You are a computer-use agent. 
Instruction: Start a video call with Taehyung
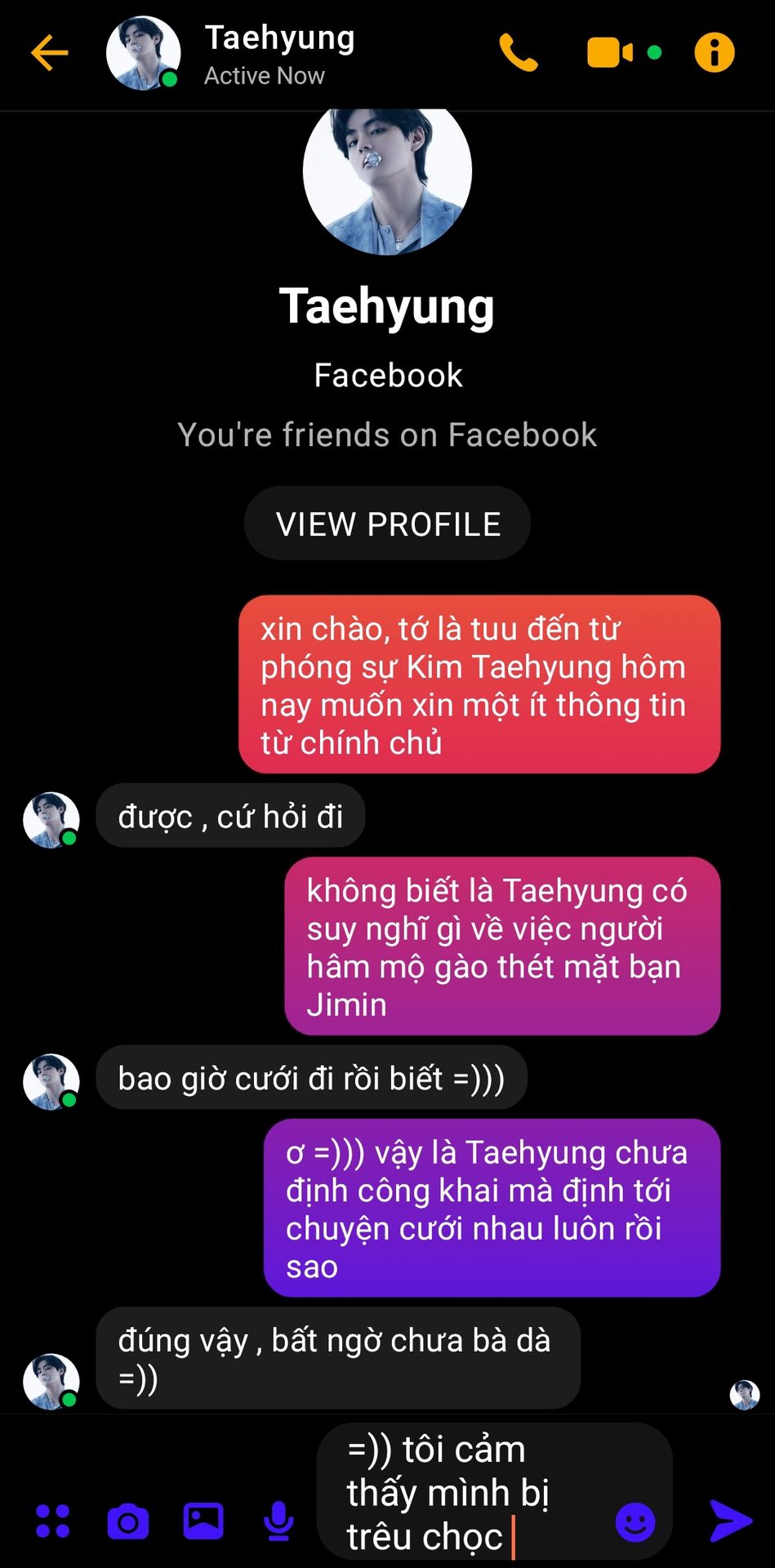[610, 54]
